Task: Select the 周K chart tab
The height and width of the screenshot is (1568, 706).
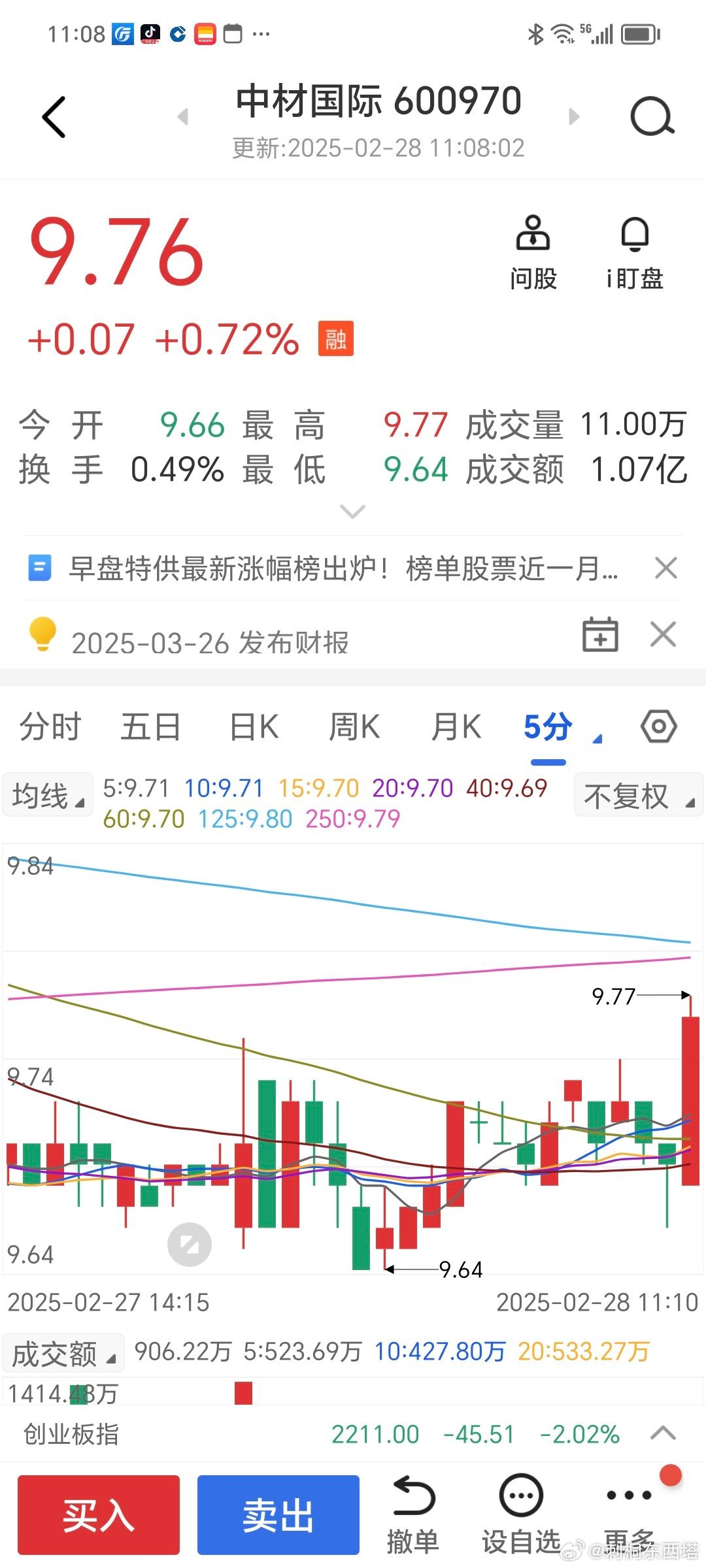Action: click(354, 727)
